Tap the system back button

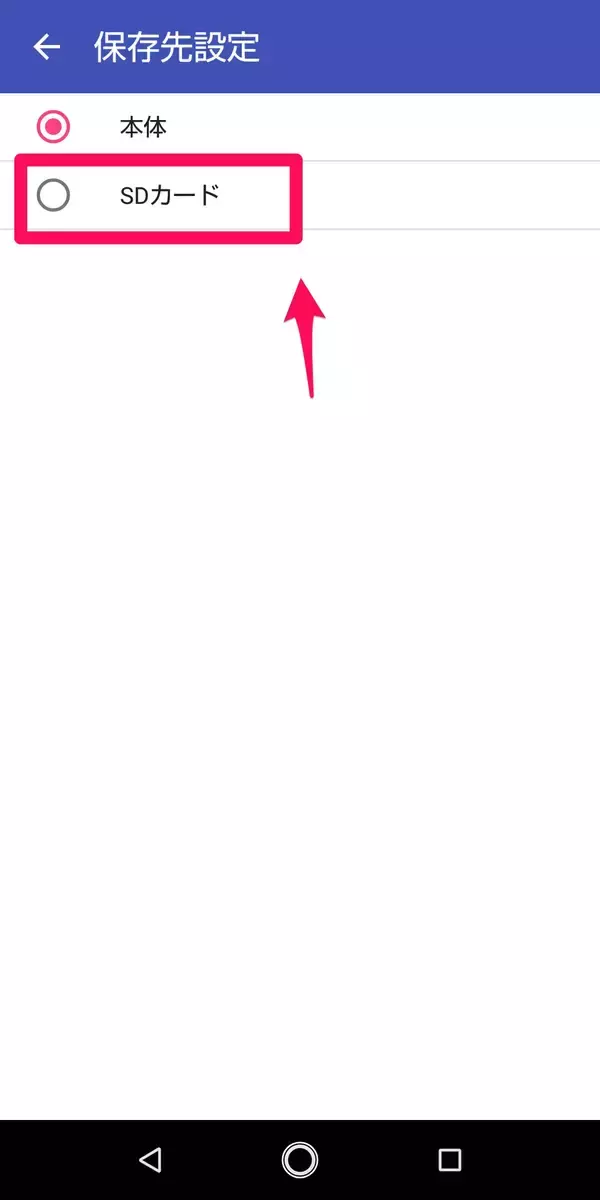pos(150,1159)
